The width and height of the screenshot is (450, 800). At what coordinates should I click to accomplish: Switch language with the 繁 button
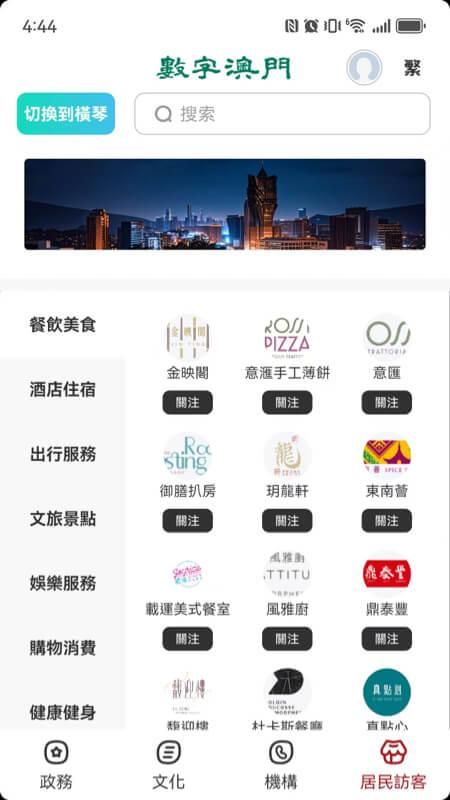point(412,67)
